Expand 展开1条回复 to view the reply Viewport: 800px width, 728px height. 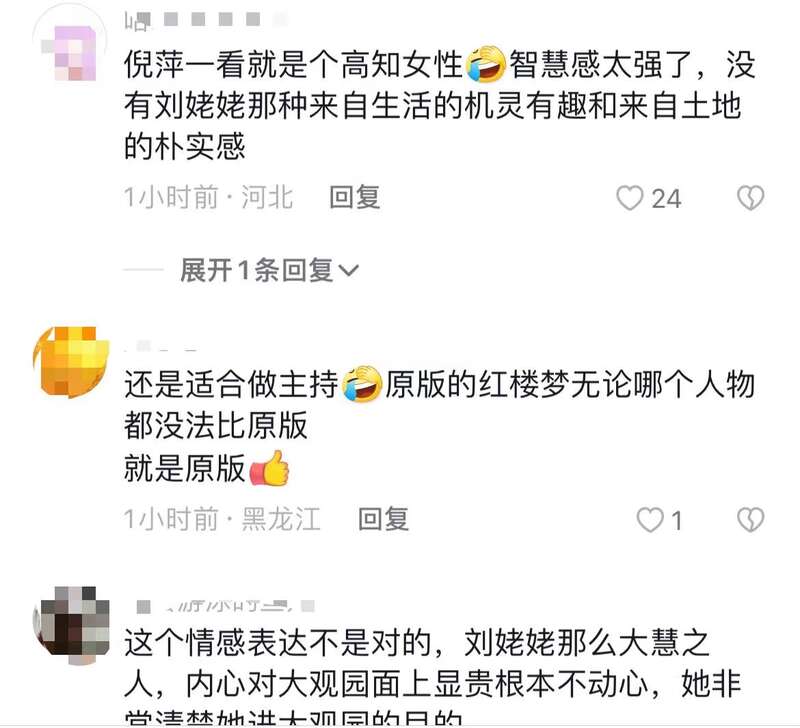(269, 269)
